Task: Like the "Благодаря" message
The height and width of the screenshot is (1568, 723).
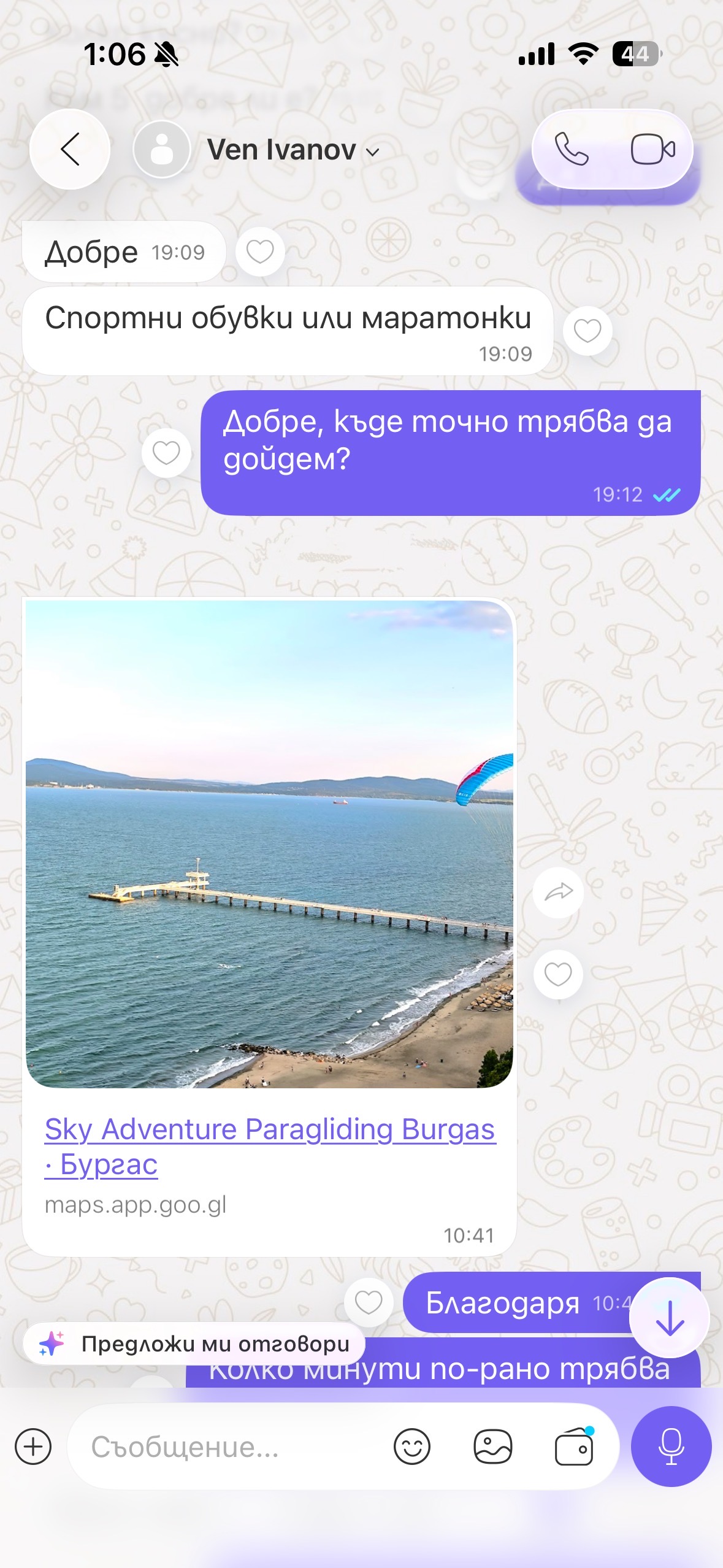Action: 369,1302
